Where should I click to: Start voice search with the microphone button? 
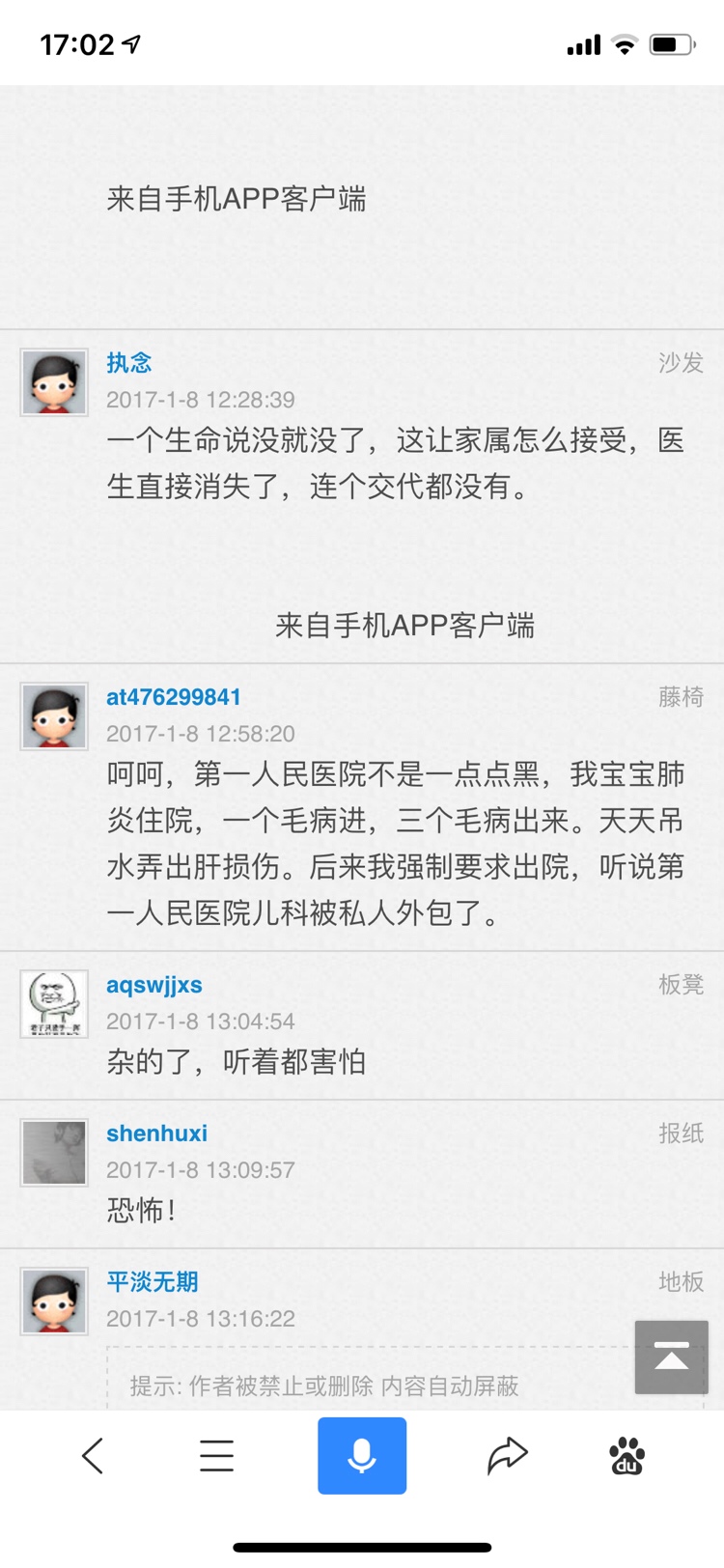click(362, 1455)
